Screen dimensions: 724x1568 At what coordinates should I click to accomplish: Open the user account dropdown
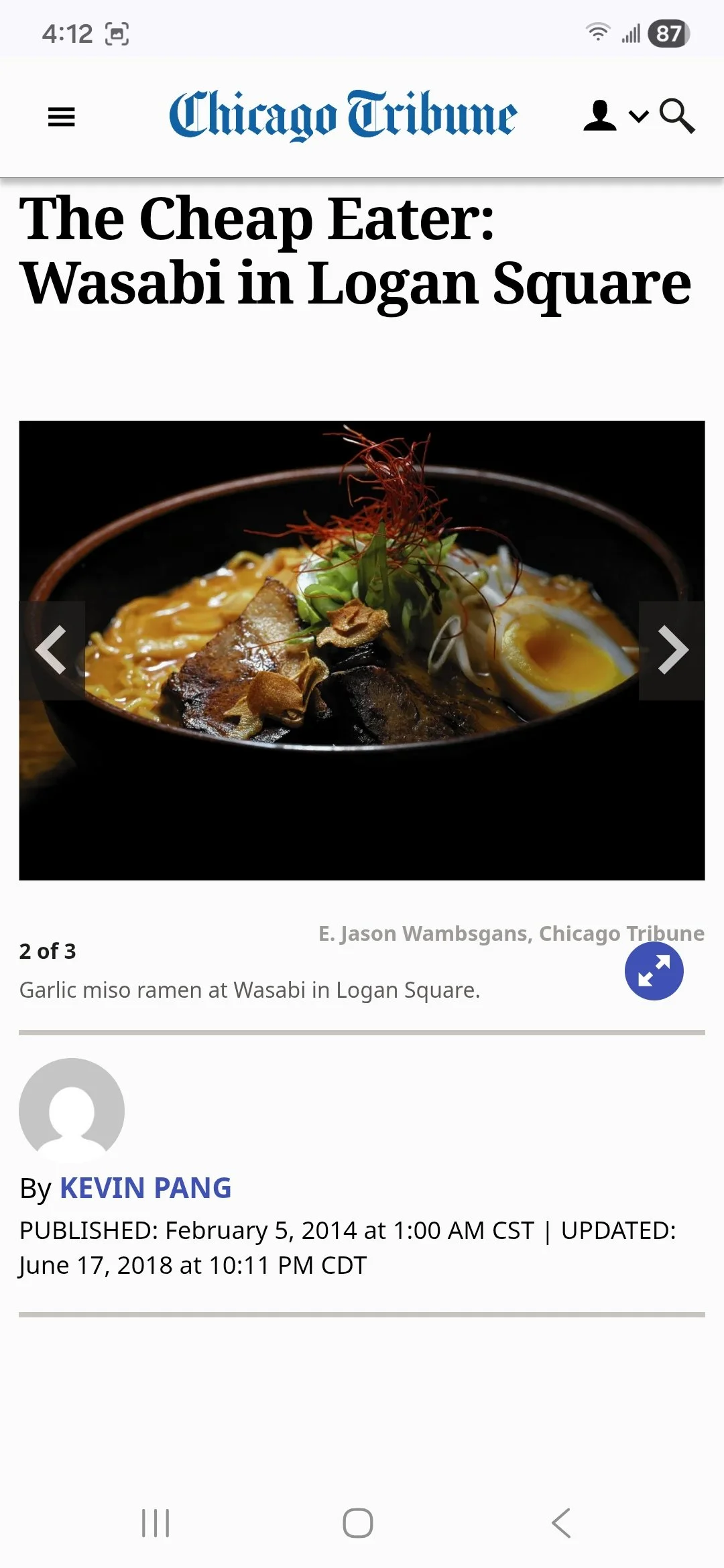615,116
